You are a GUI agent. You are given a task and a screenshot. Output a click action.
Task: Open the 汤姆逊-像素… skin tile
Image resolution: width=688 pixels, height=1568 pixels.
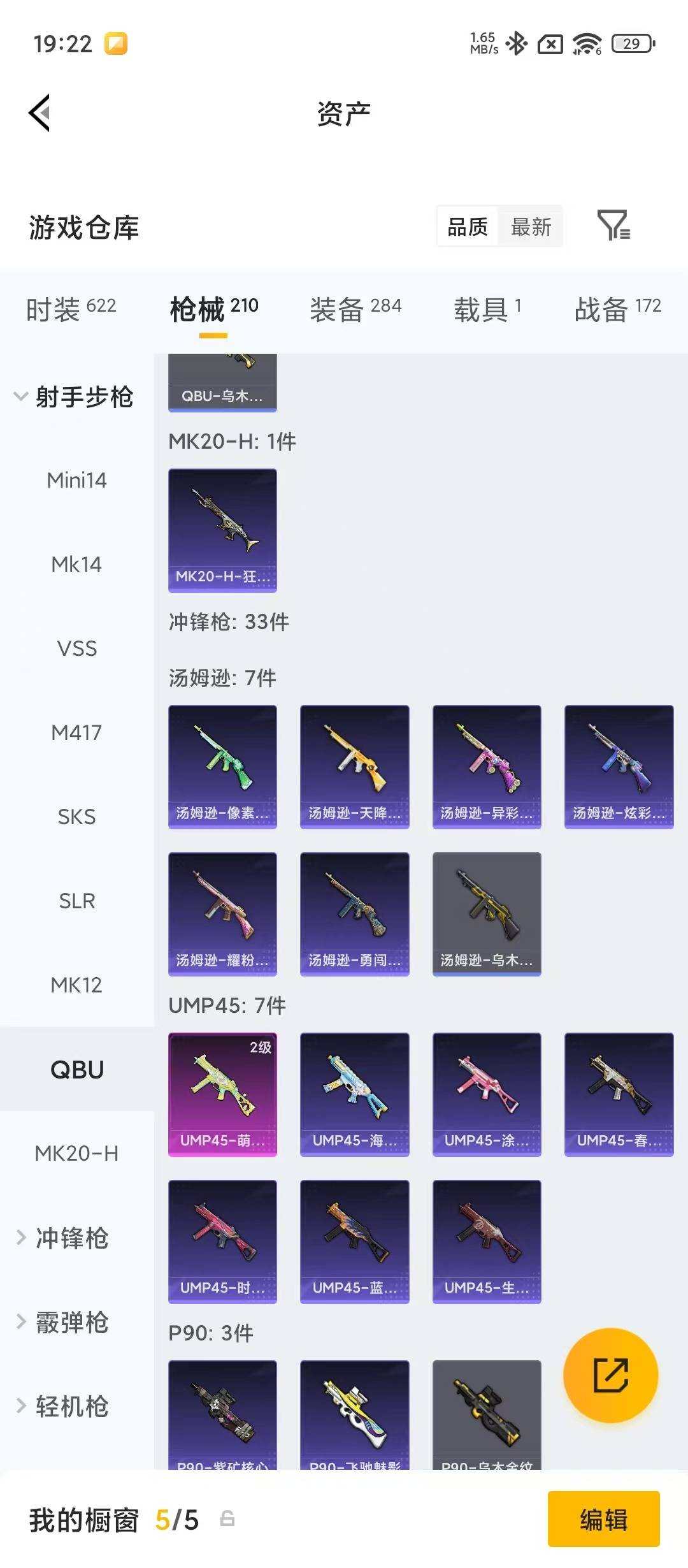click(222, 767)
